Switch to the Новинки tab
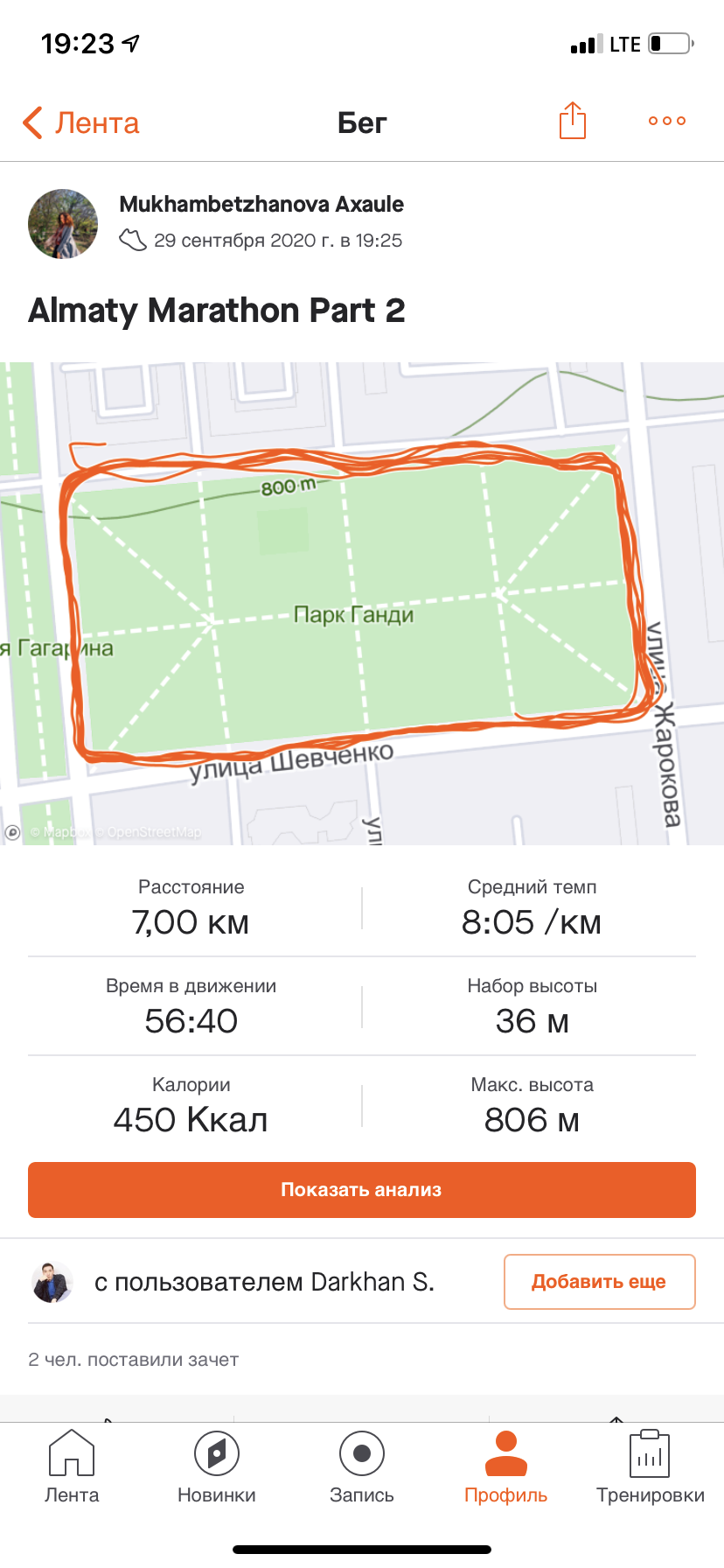 (217, 1466)
